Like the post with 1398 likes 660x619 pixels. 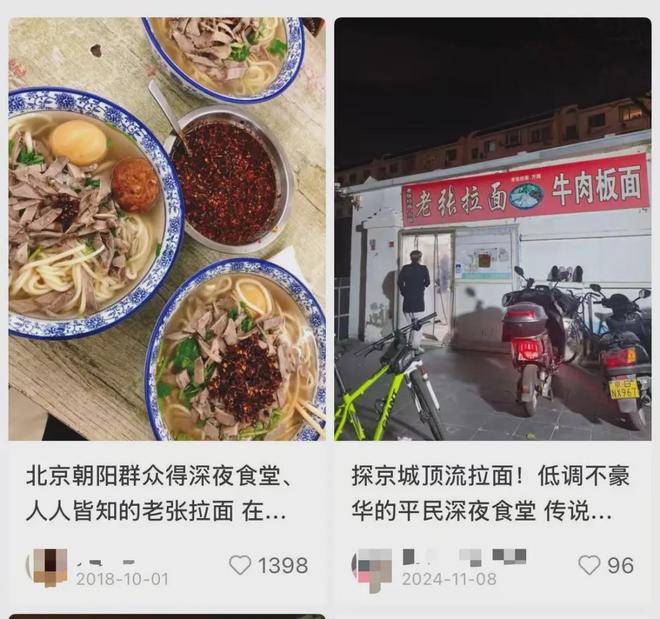(240, 565)
